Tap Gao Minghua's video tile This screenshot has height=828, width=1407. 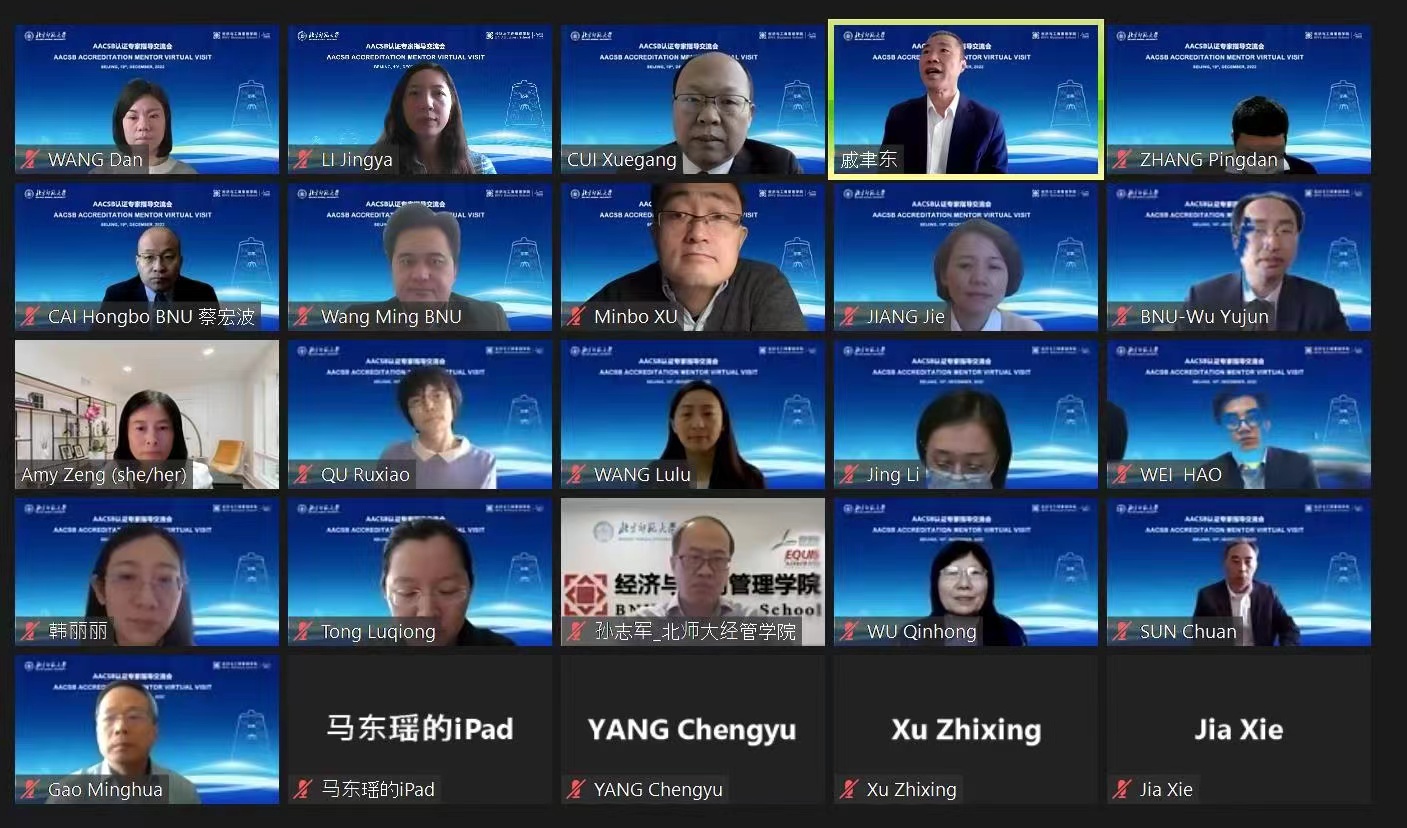(x=147, y=729)
